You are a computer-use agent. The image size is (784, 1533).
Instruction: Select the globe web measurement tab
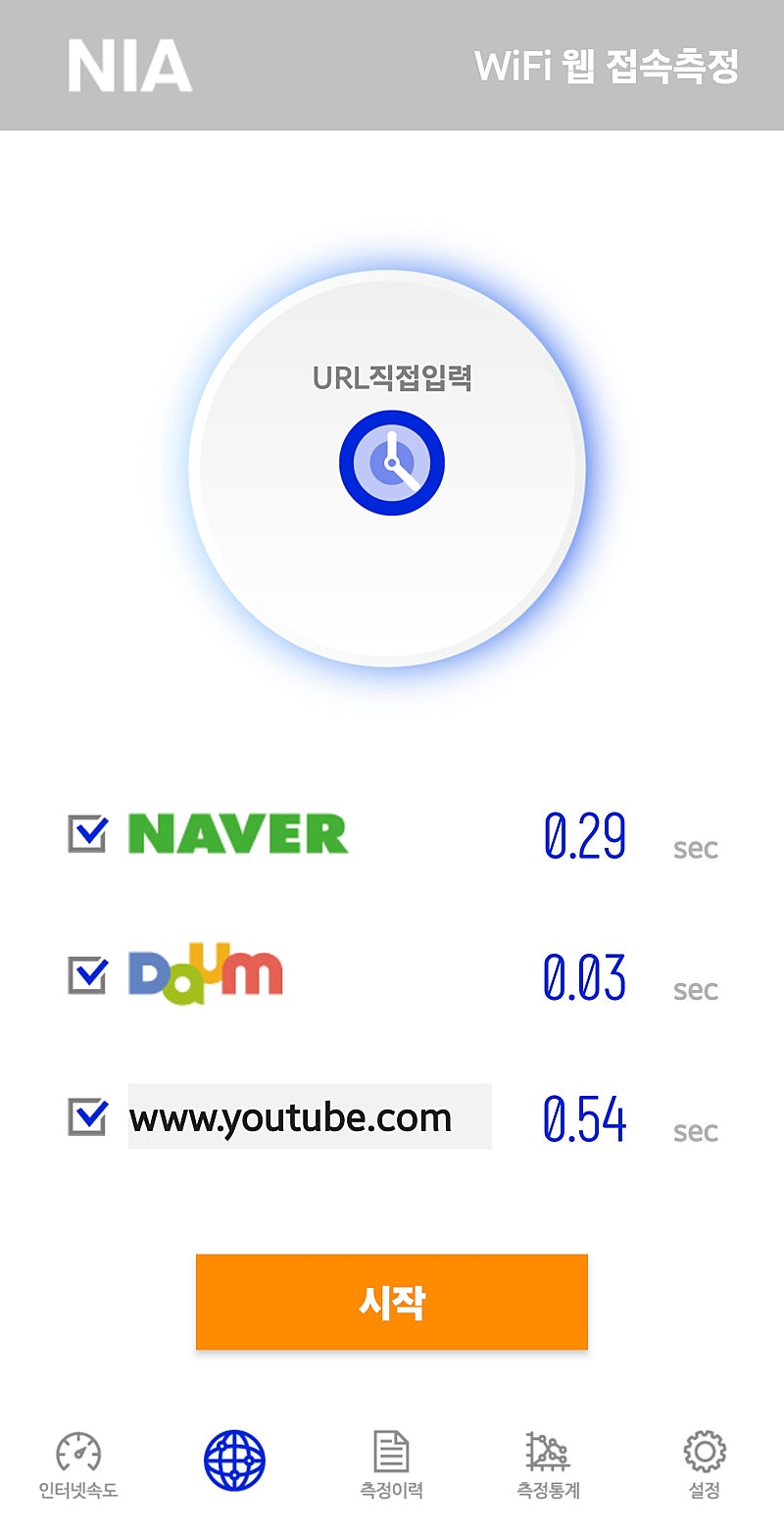click(x=234, y=1460)
